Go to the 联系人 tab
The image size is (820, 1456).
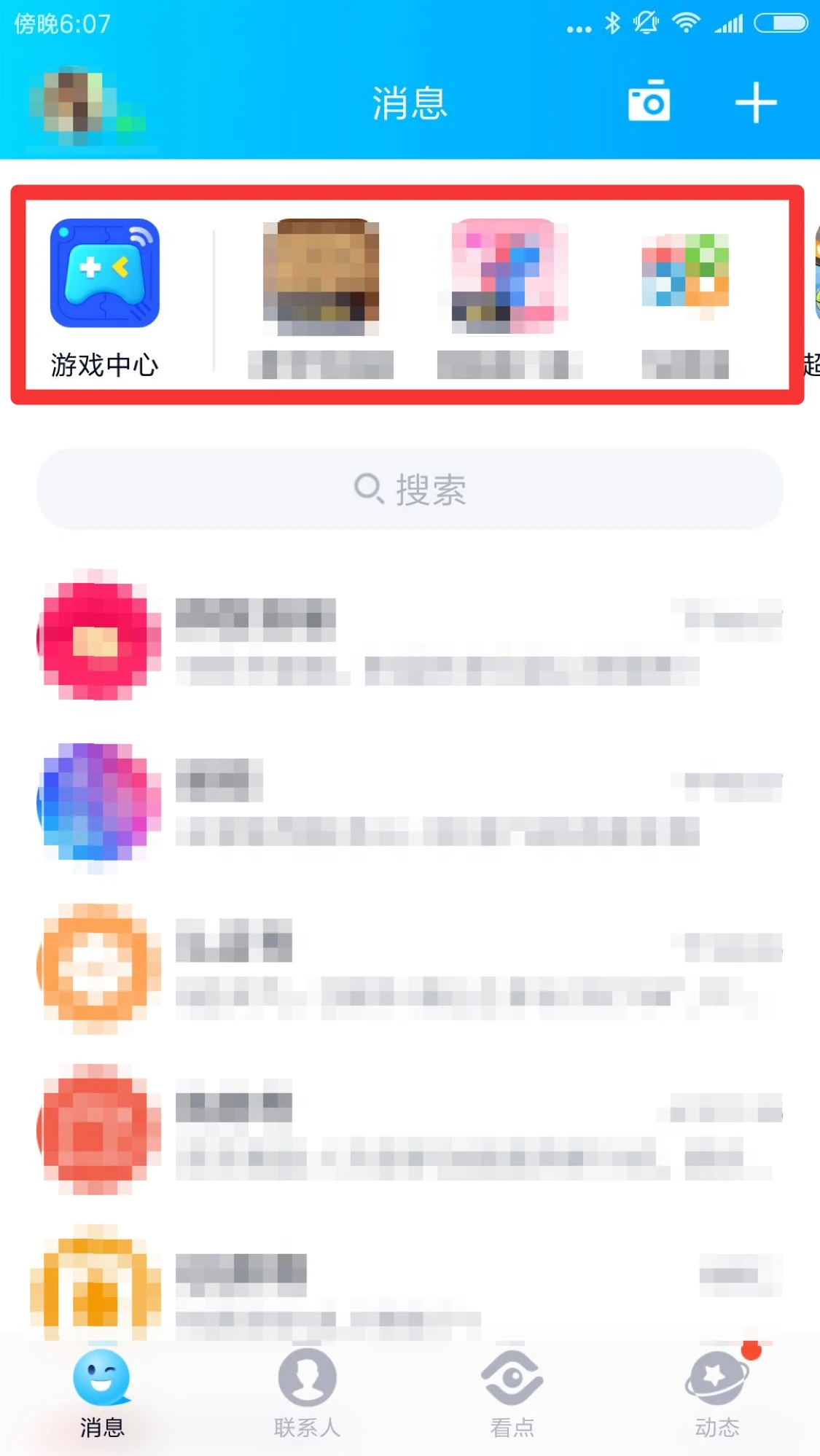click(307, 1392)
